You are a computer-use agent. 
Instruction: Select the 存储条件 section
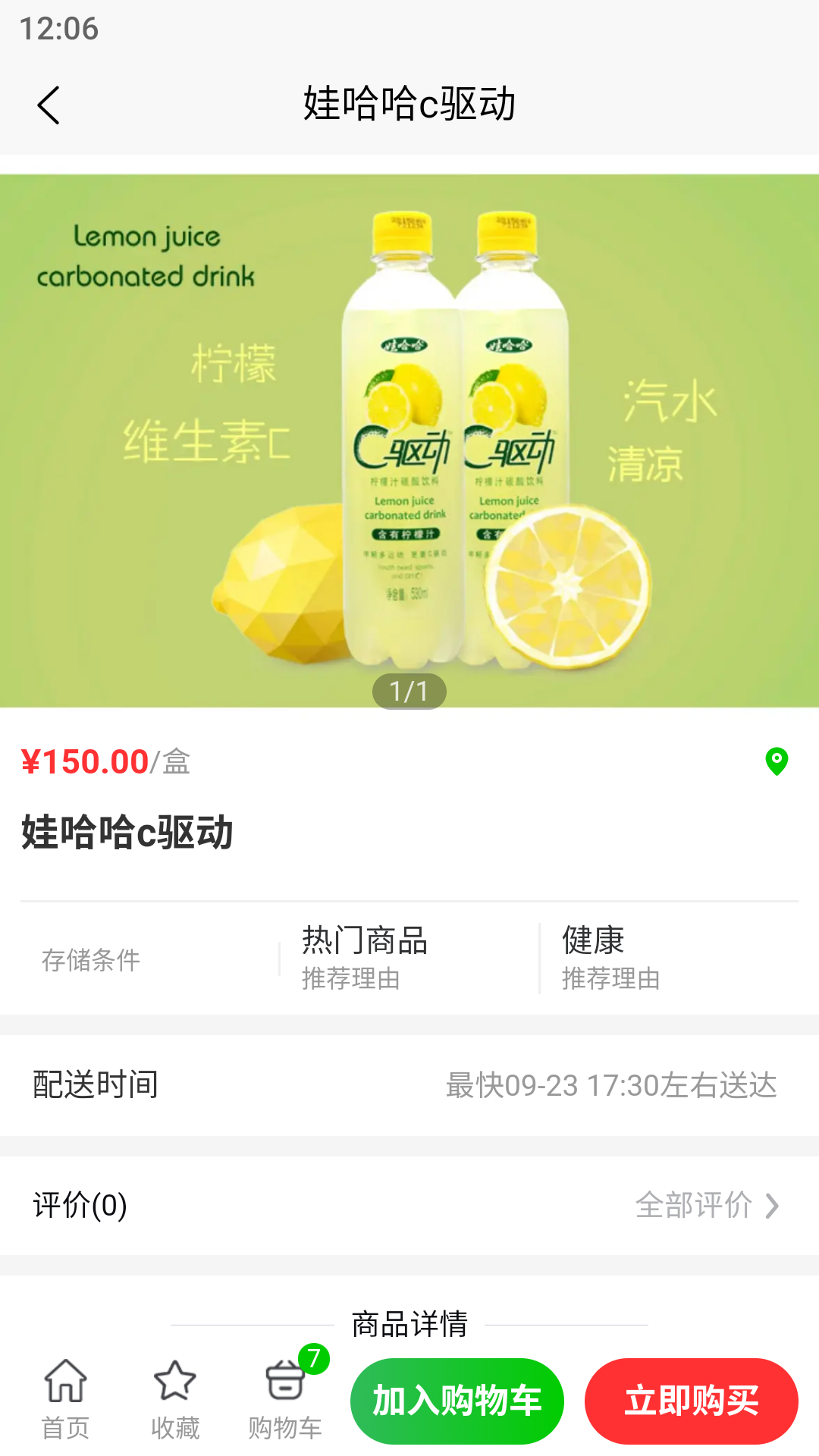(x=90, y=960)
